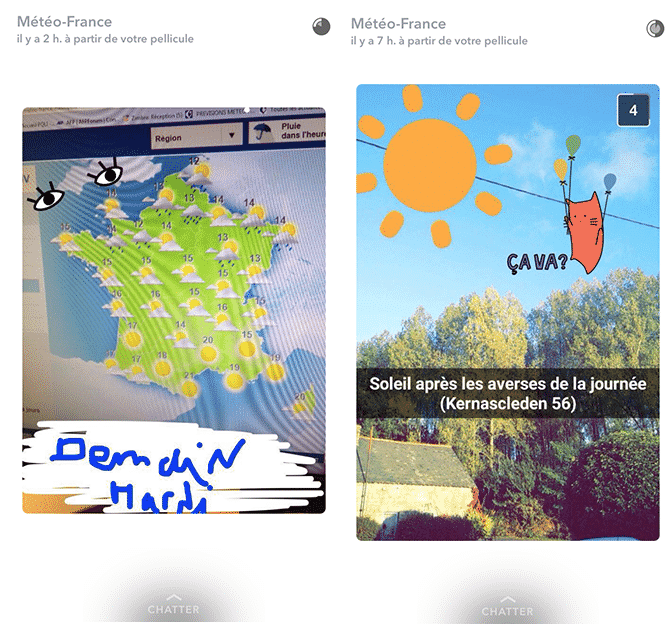Open Chatter under the Demain Mardi snap

tap(173, 606)
